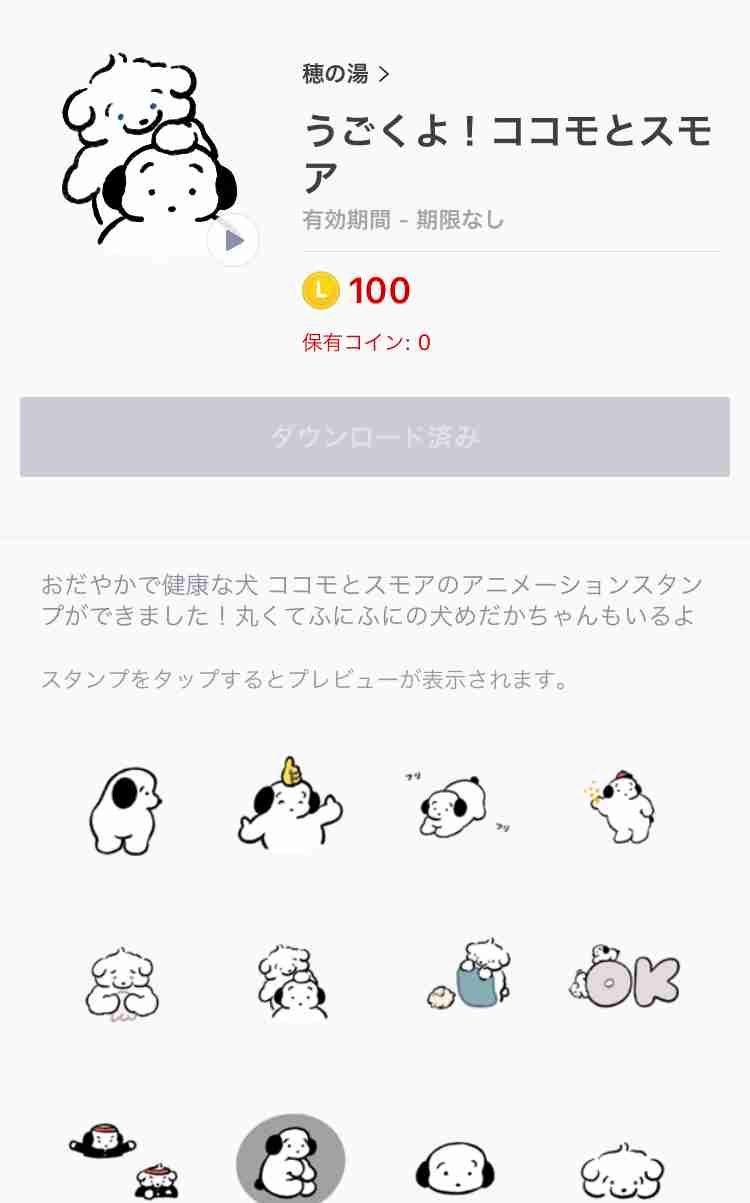Preview the sticker with gray circle background

[x=290, y=1160]
